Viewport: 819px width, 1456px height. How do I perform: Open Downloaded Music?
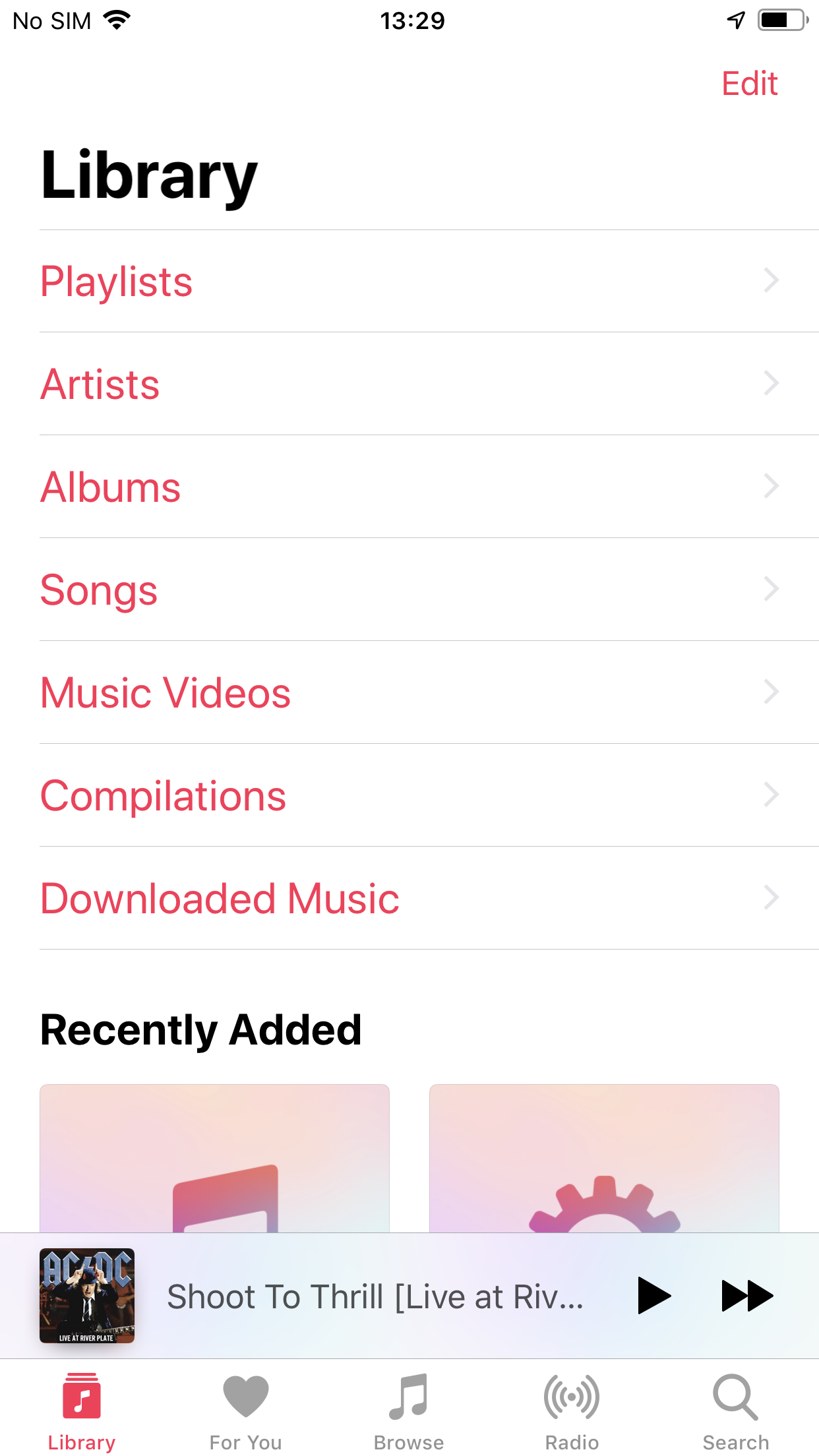(409, 899)
